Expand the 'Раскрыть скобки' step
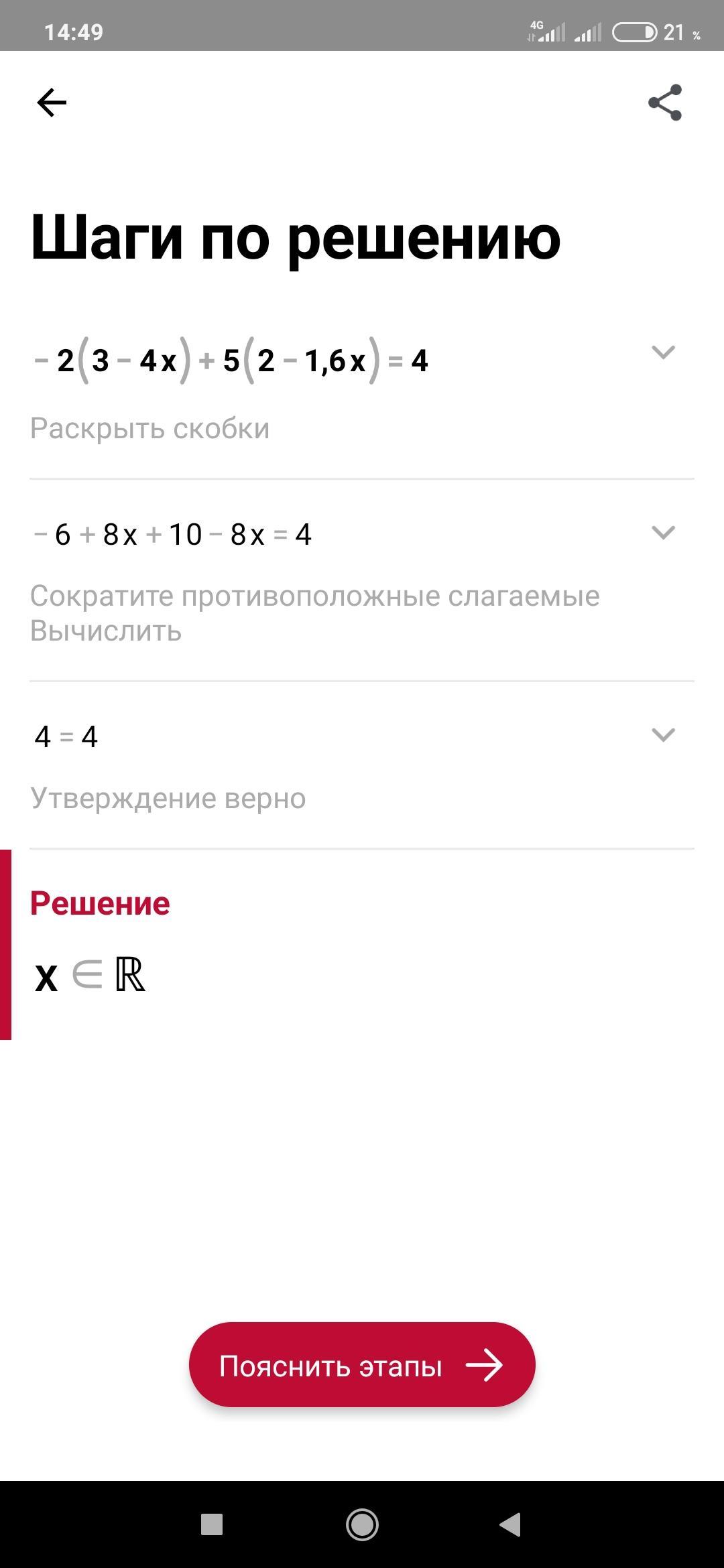Image resolution: width=724 pixels, height=1568 pixels. click(663, 352)
